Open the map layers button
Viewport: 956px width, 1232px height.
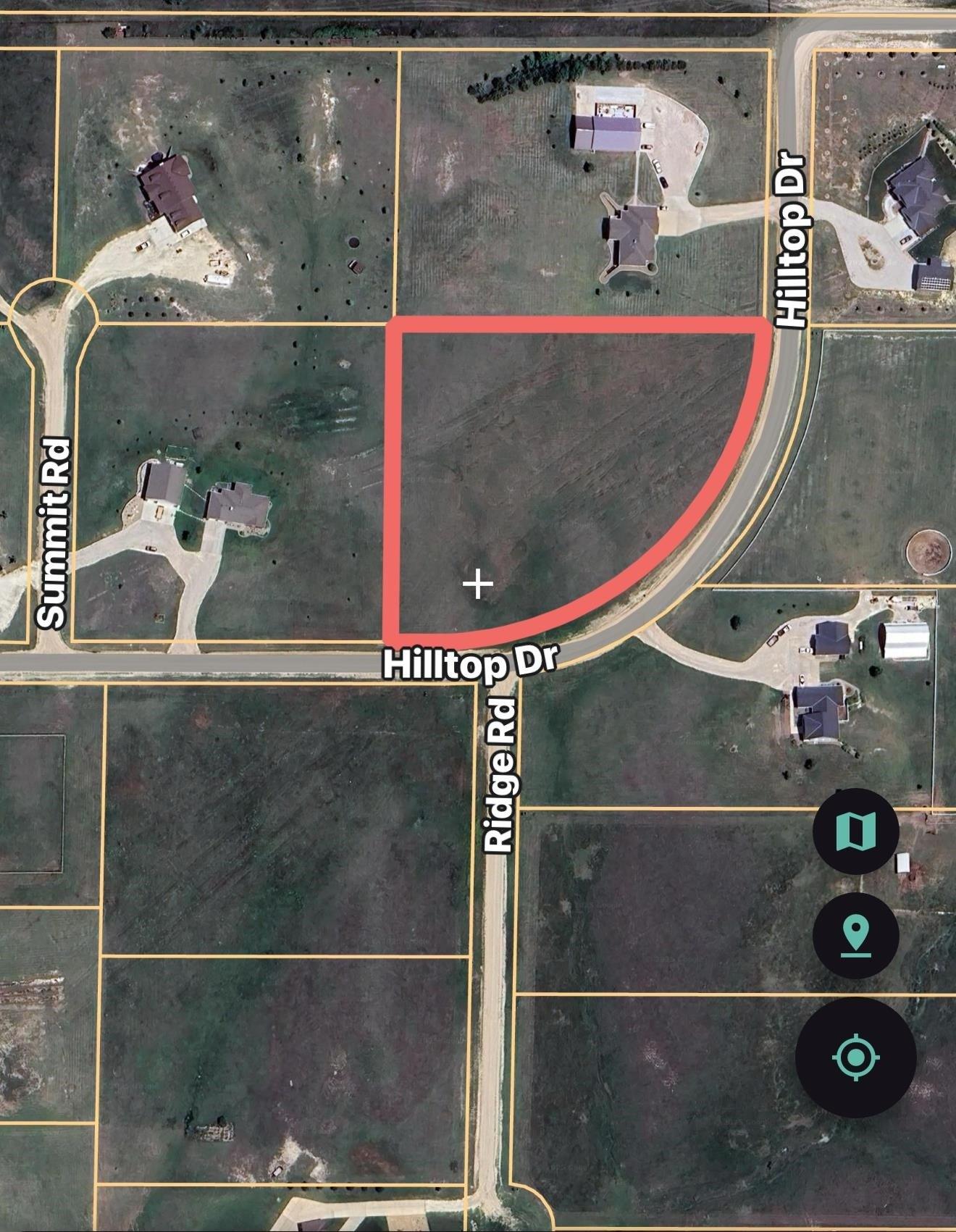coord(855,831)
